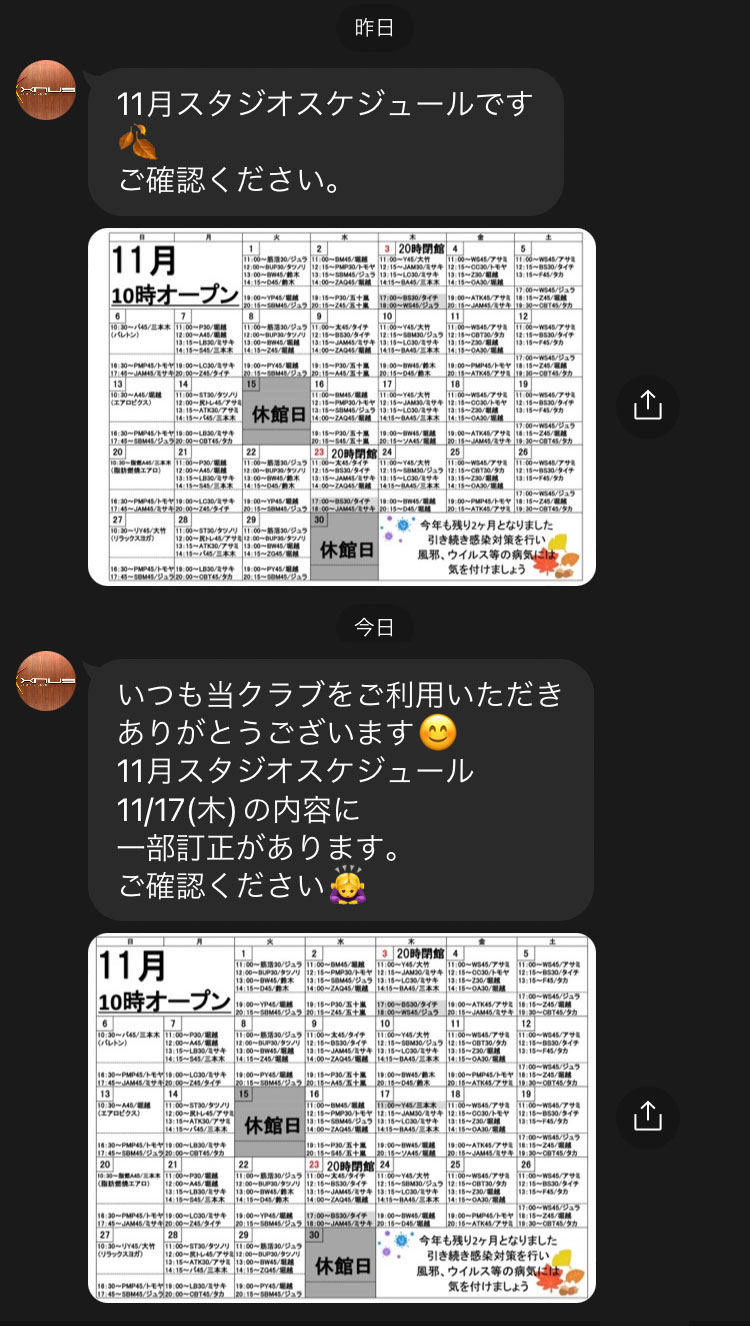Open sender's profile avatar beside yesterday's message
750x1326 pixels.
46,90
